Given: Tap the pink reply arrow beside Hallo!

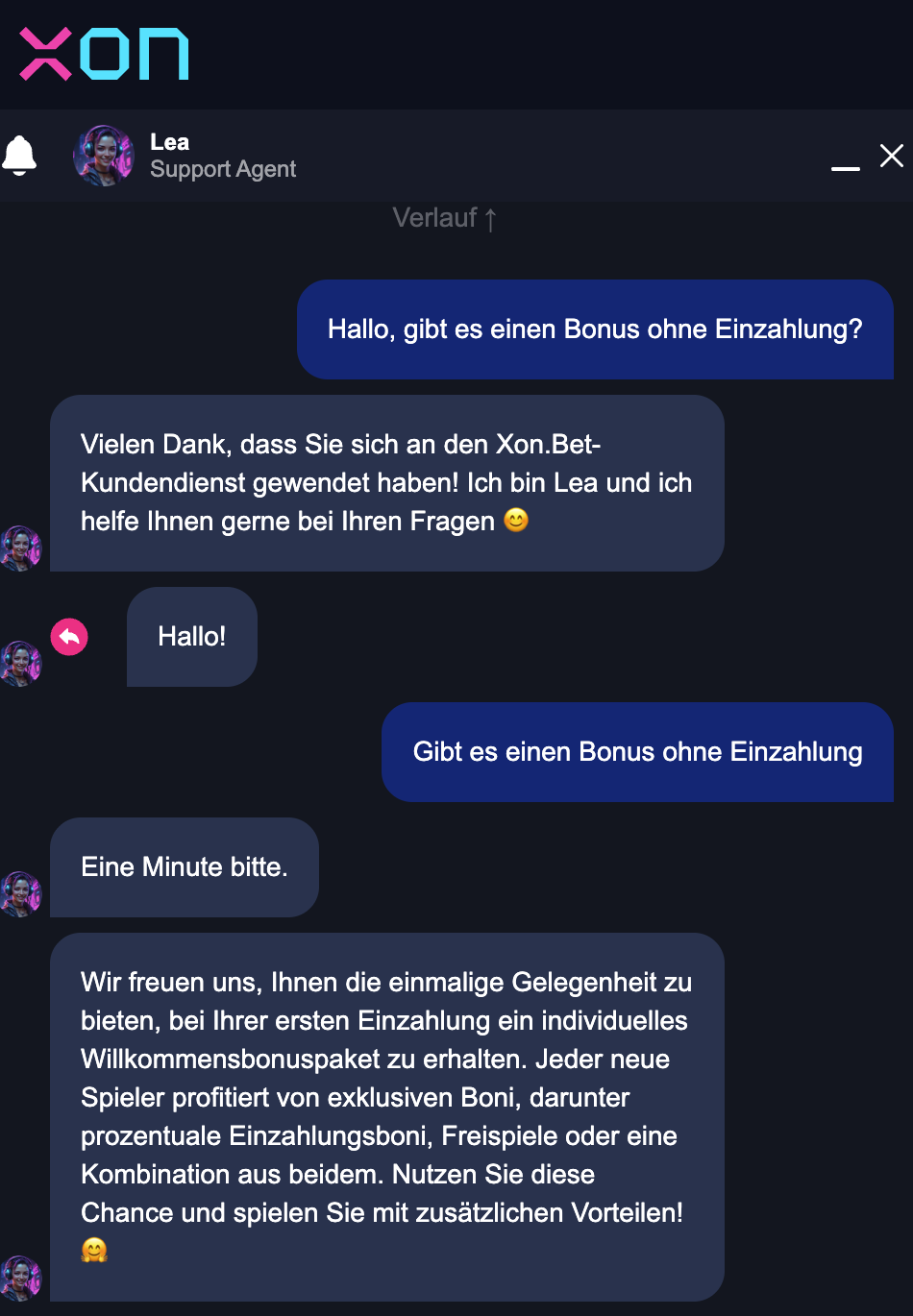Looking at the screenshot, I should pyautogui.click(x=69, y=636).
